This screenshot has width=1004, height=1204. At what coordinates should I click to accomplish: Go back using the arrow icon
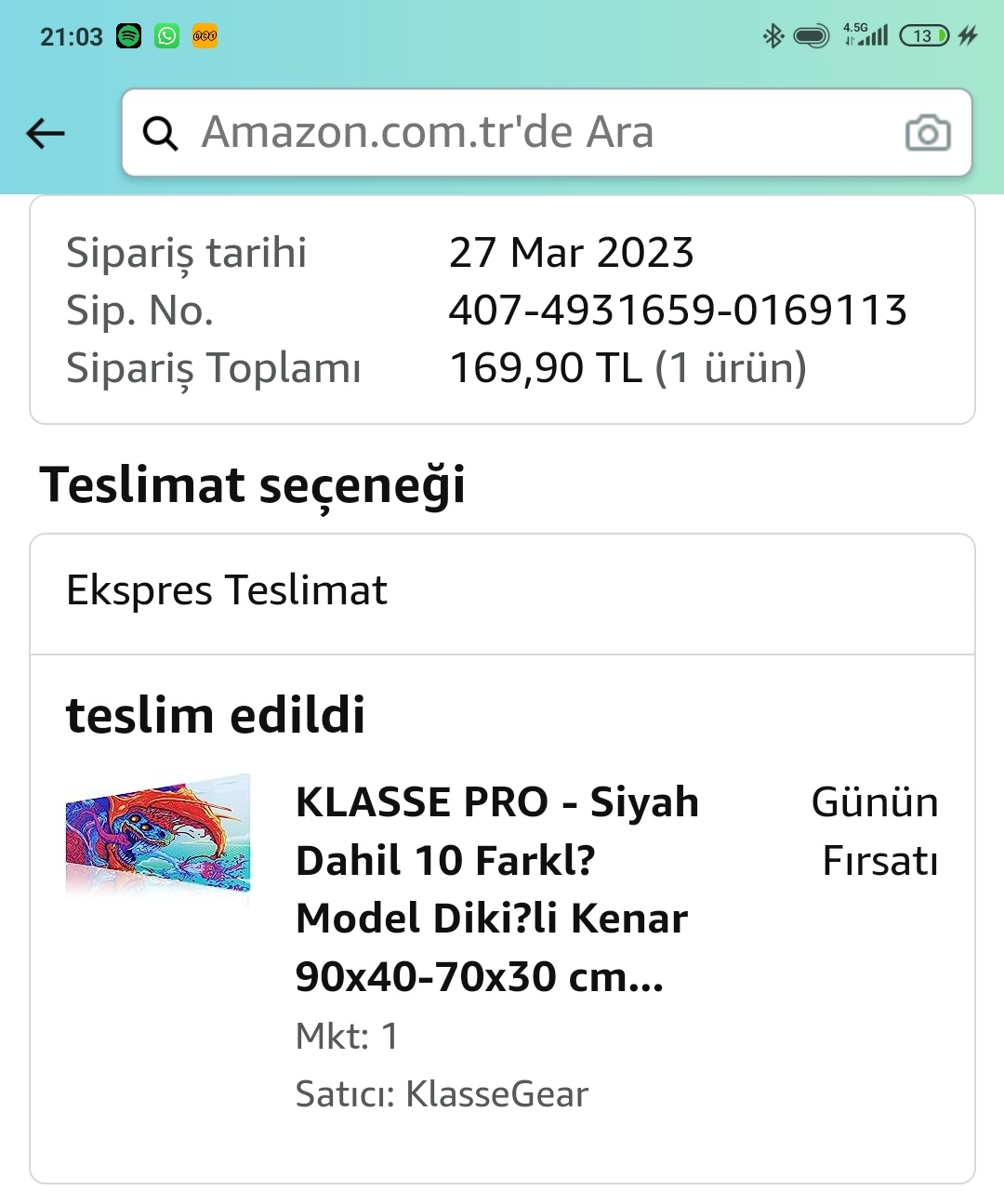click(46, 134)
